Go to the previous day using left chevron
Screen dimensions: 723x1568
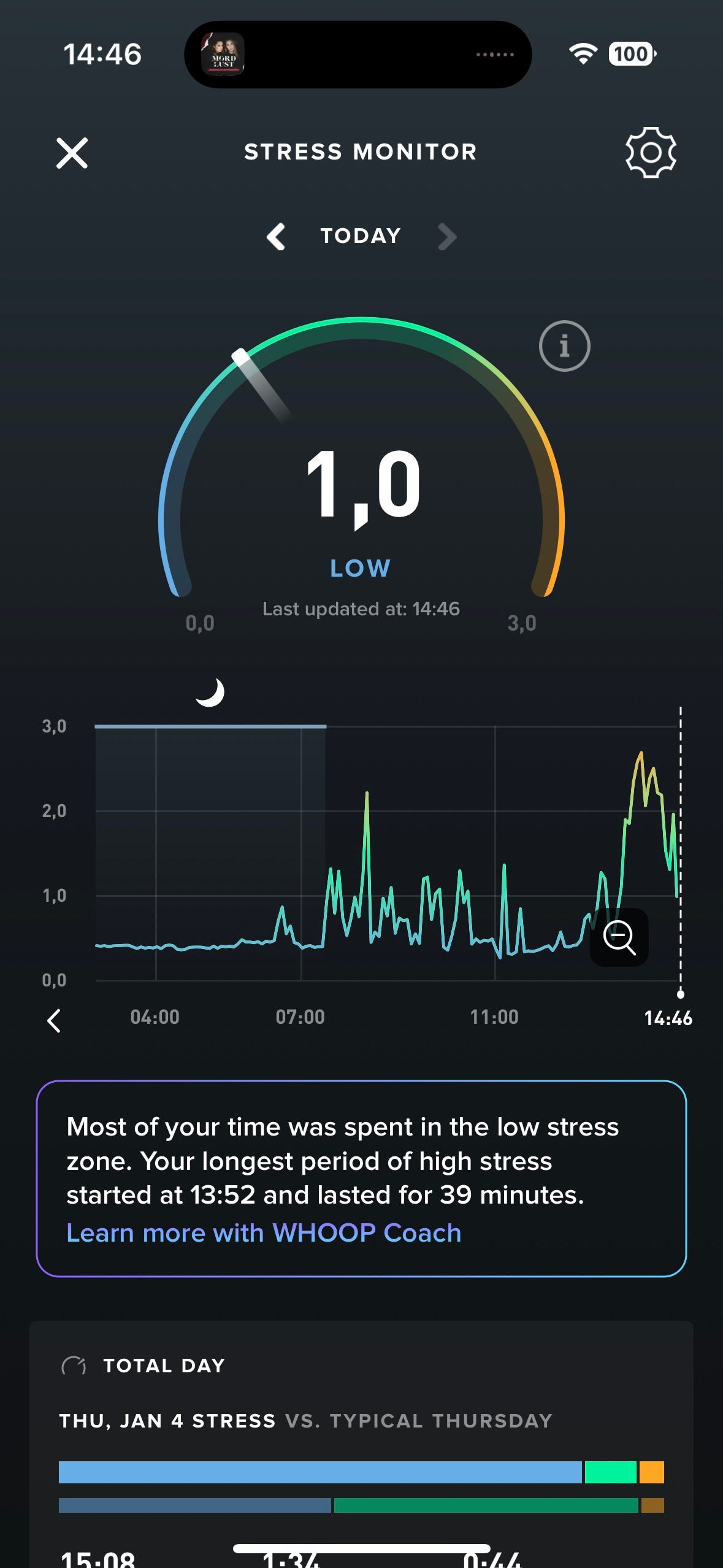pyautogui.click(x=277, y=236)
